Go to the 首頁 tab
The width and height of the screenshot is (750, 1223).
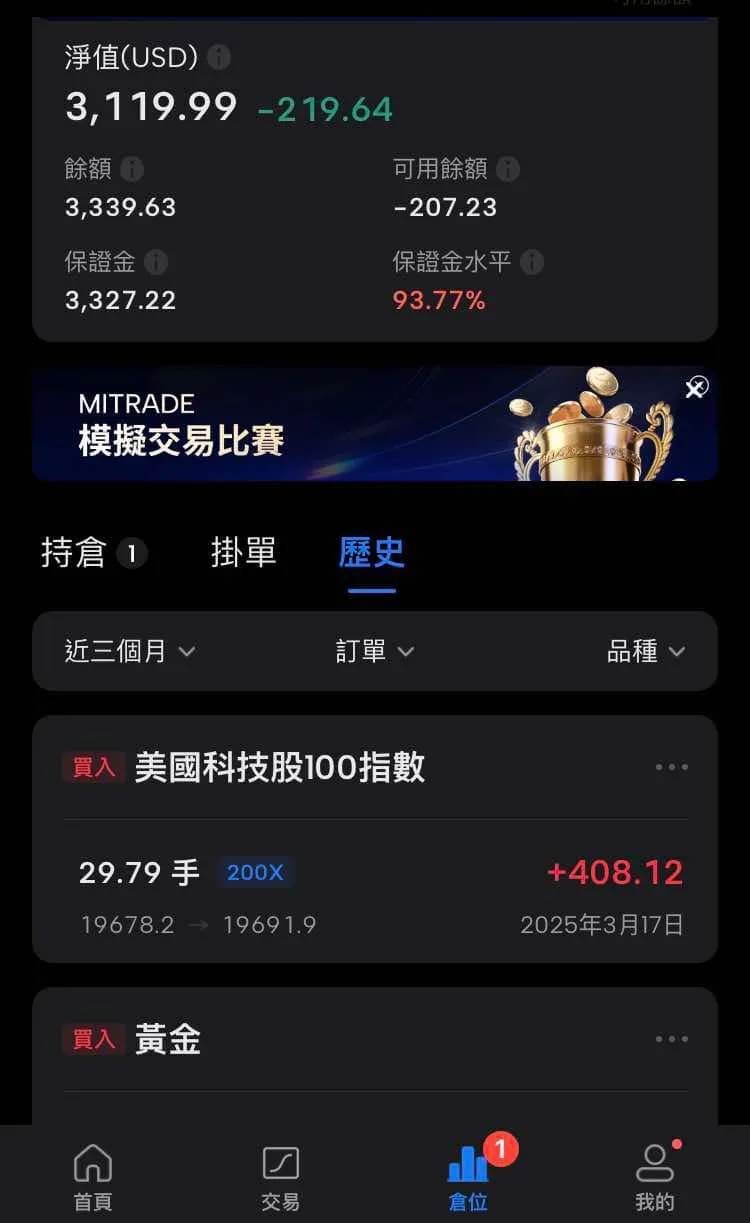pyautogui.click(x=93, y=1176)
